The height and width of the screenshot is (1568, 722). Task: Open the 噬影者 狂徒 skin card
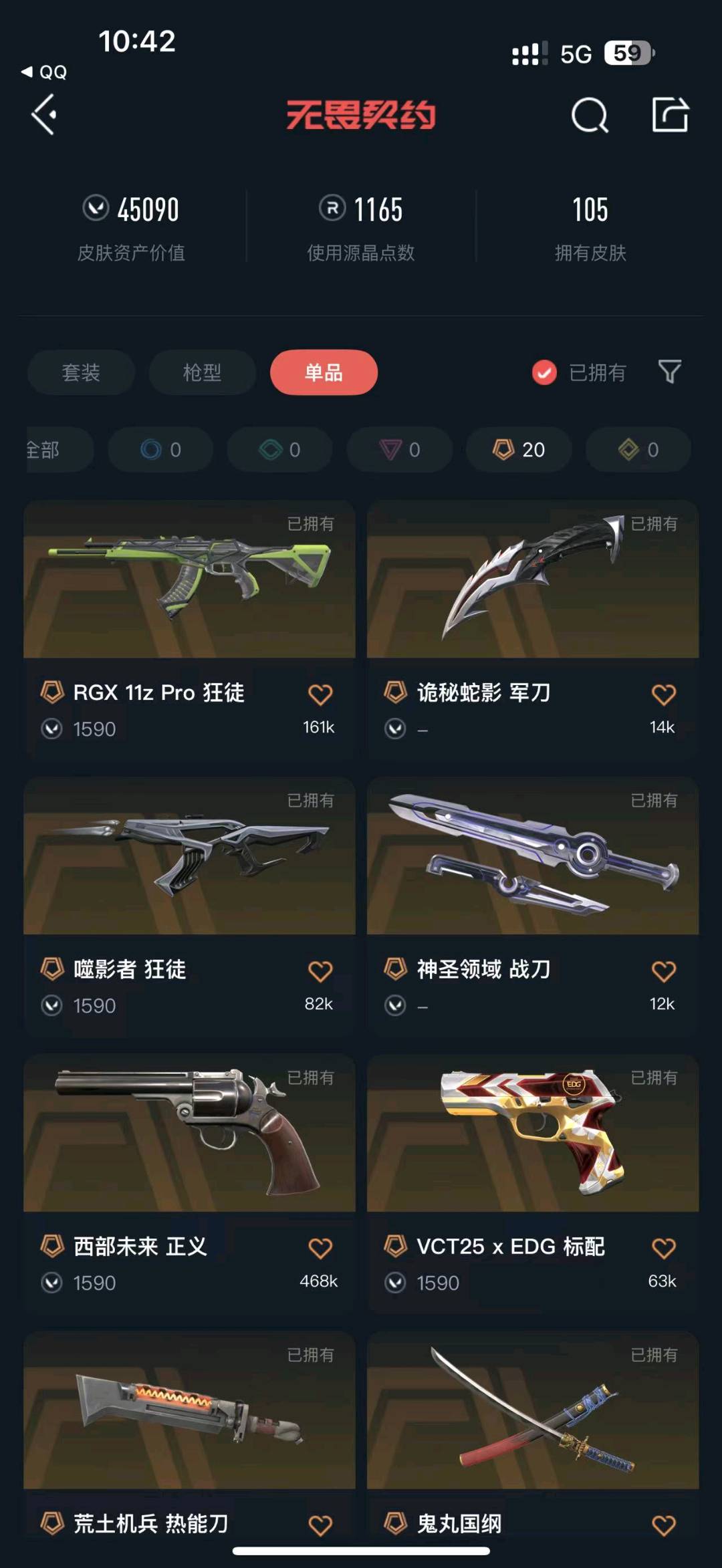tap(189, 906)
